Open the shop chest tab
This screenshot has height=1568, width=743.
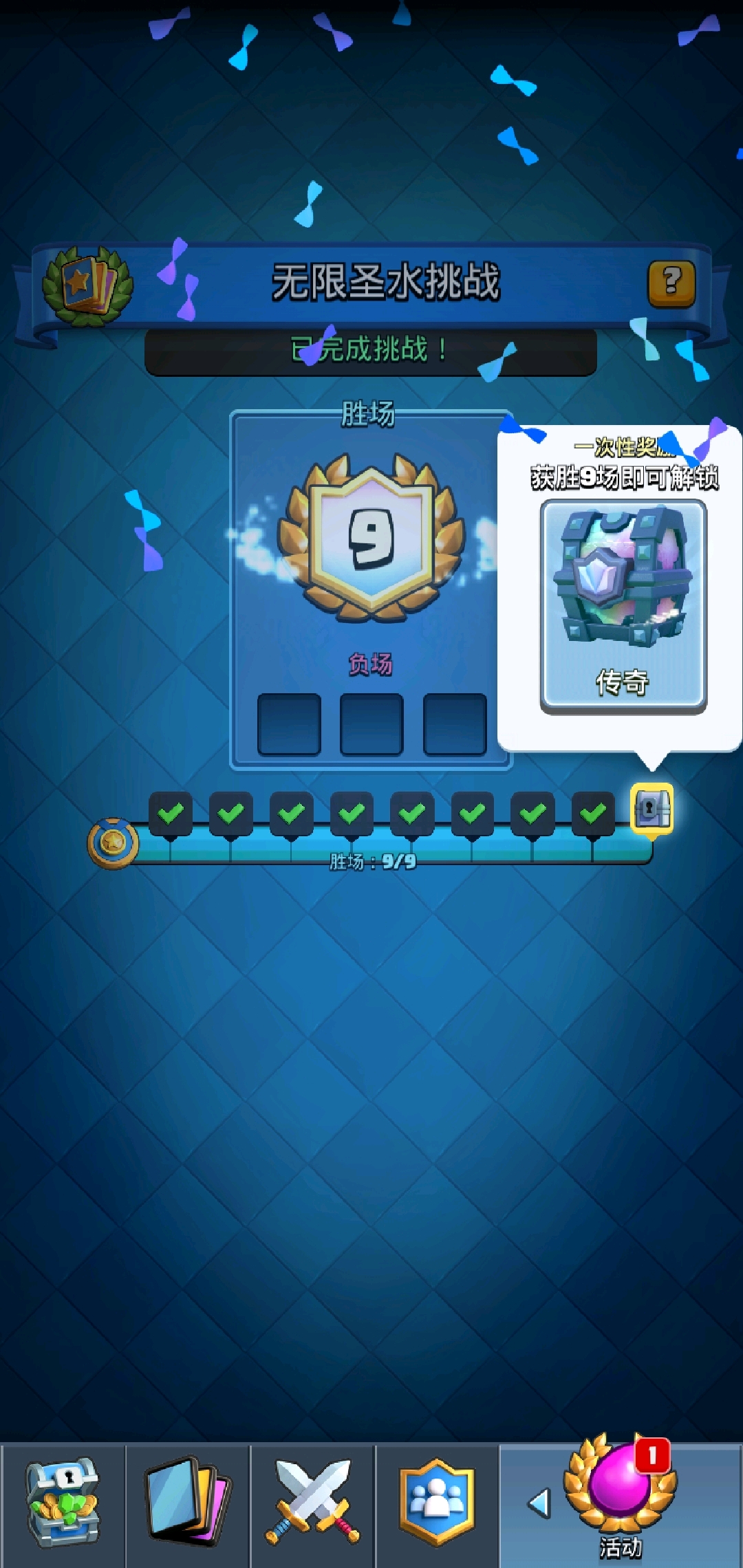[63, 1503]
